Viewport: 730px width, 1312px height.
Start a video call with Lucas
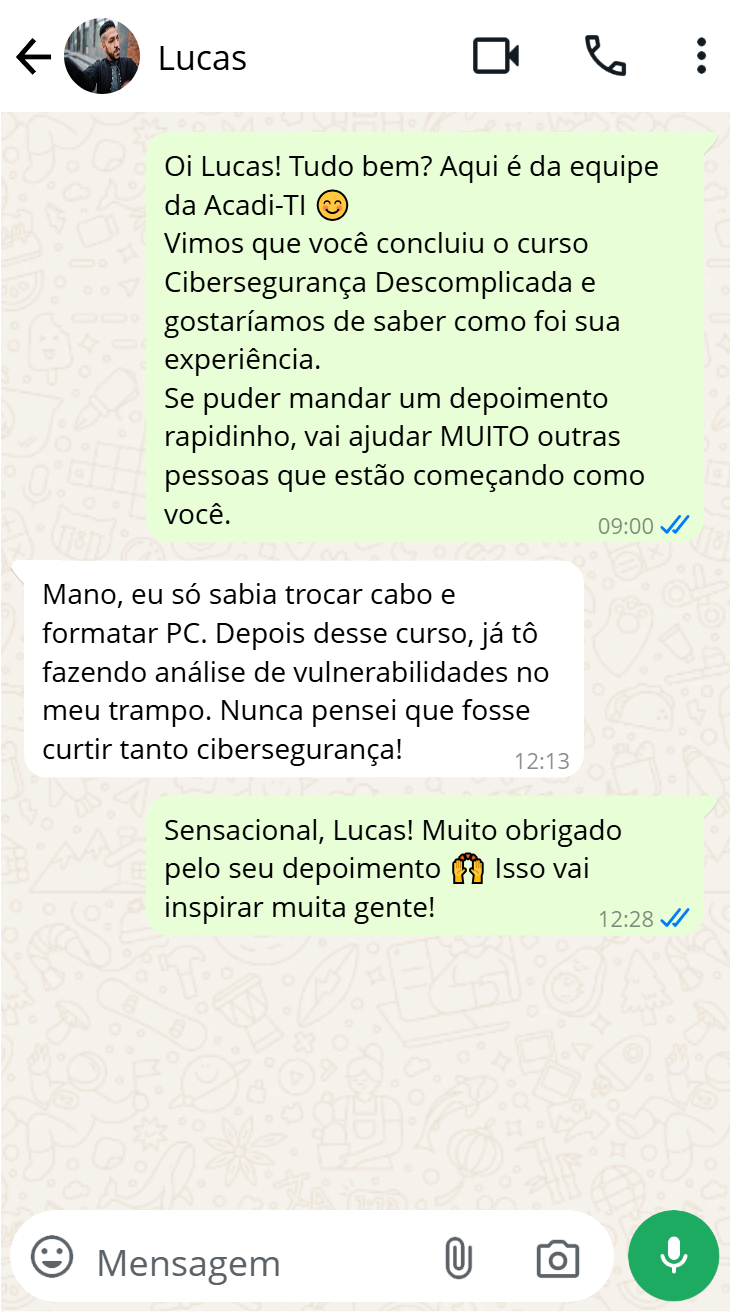[495, 56]
